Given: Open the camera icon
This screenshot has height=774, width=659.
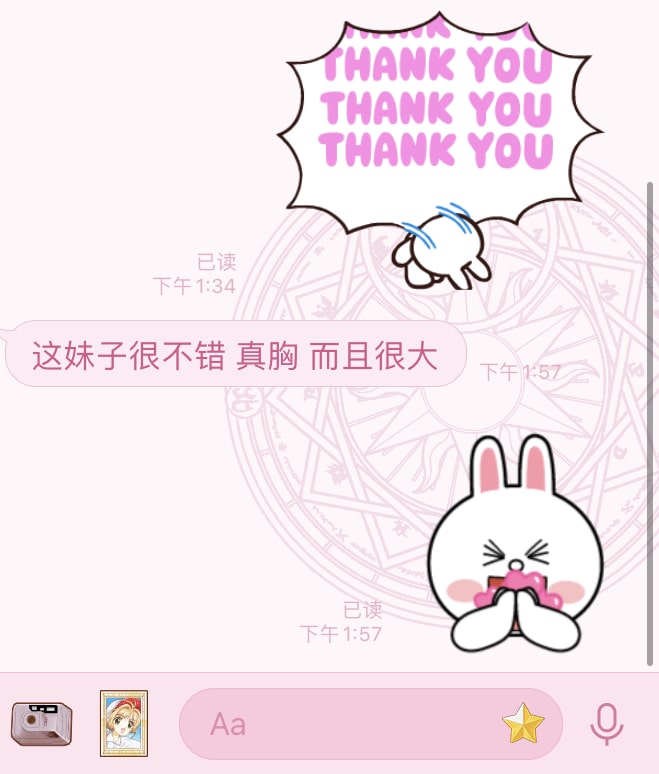Looking at the screenshot, I should pos(41,723).
